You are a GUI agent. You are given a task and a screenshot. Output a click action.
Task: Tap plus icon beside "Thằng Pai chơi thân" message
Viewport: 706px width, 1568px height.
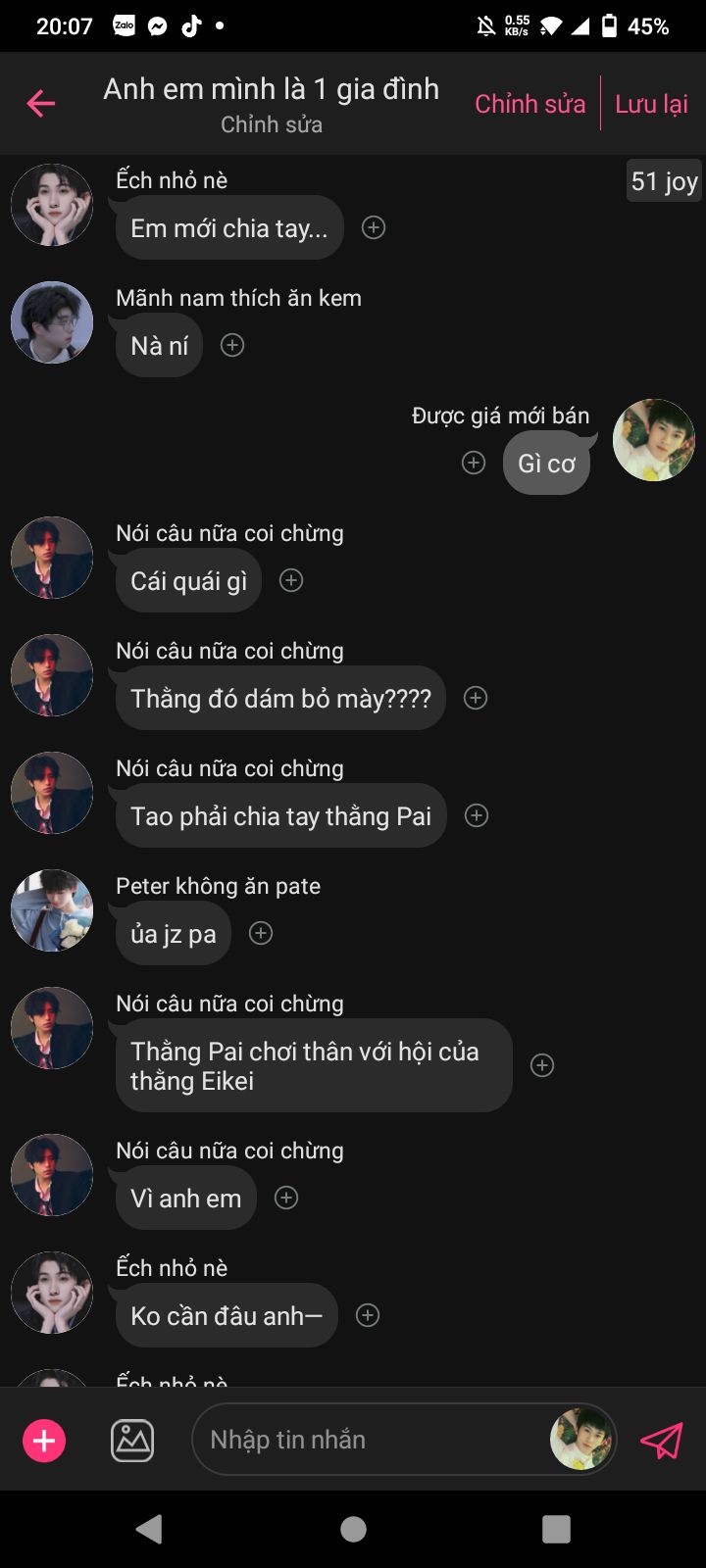pos(542,1065)
